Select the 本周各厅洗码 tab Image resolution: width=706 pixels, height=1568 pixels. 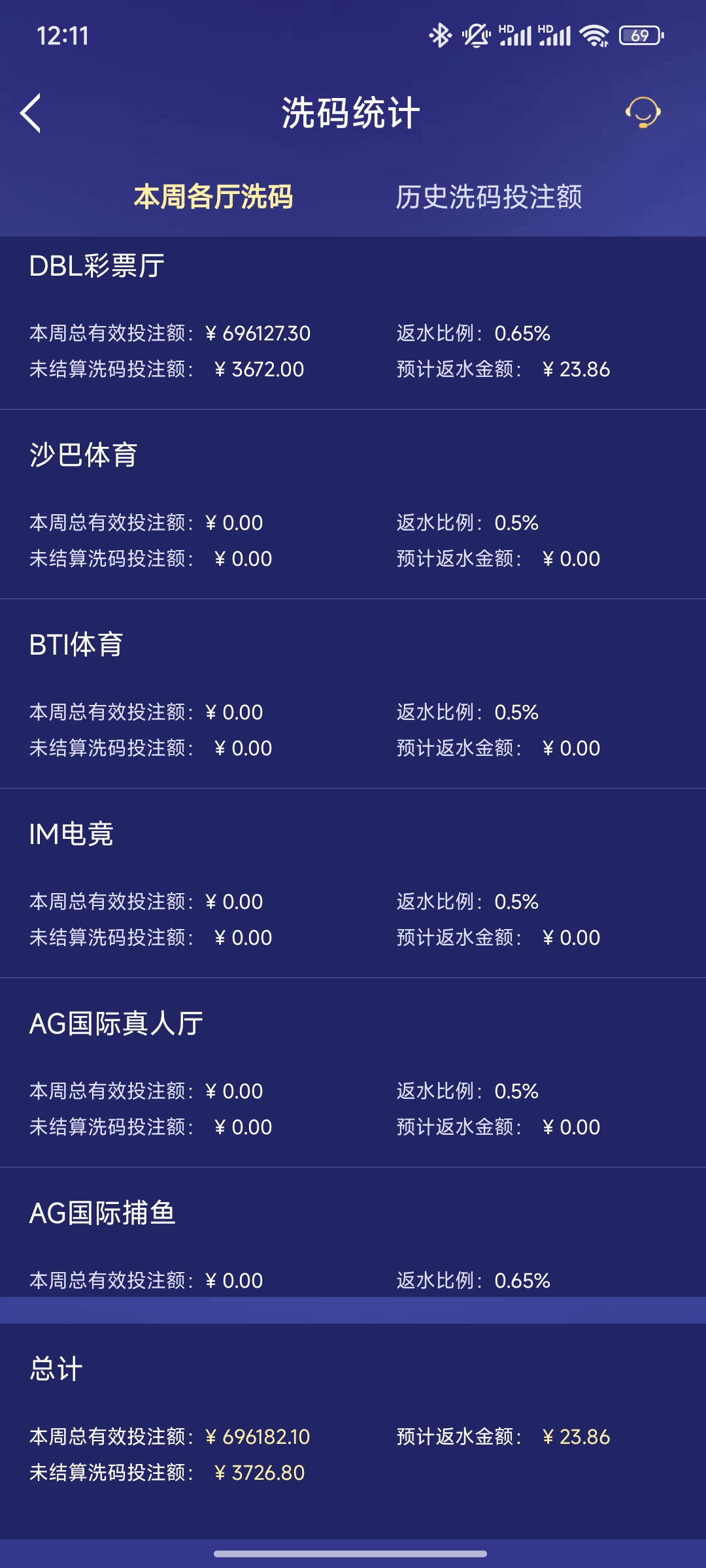[213, 197]
